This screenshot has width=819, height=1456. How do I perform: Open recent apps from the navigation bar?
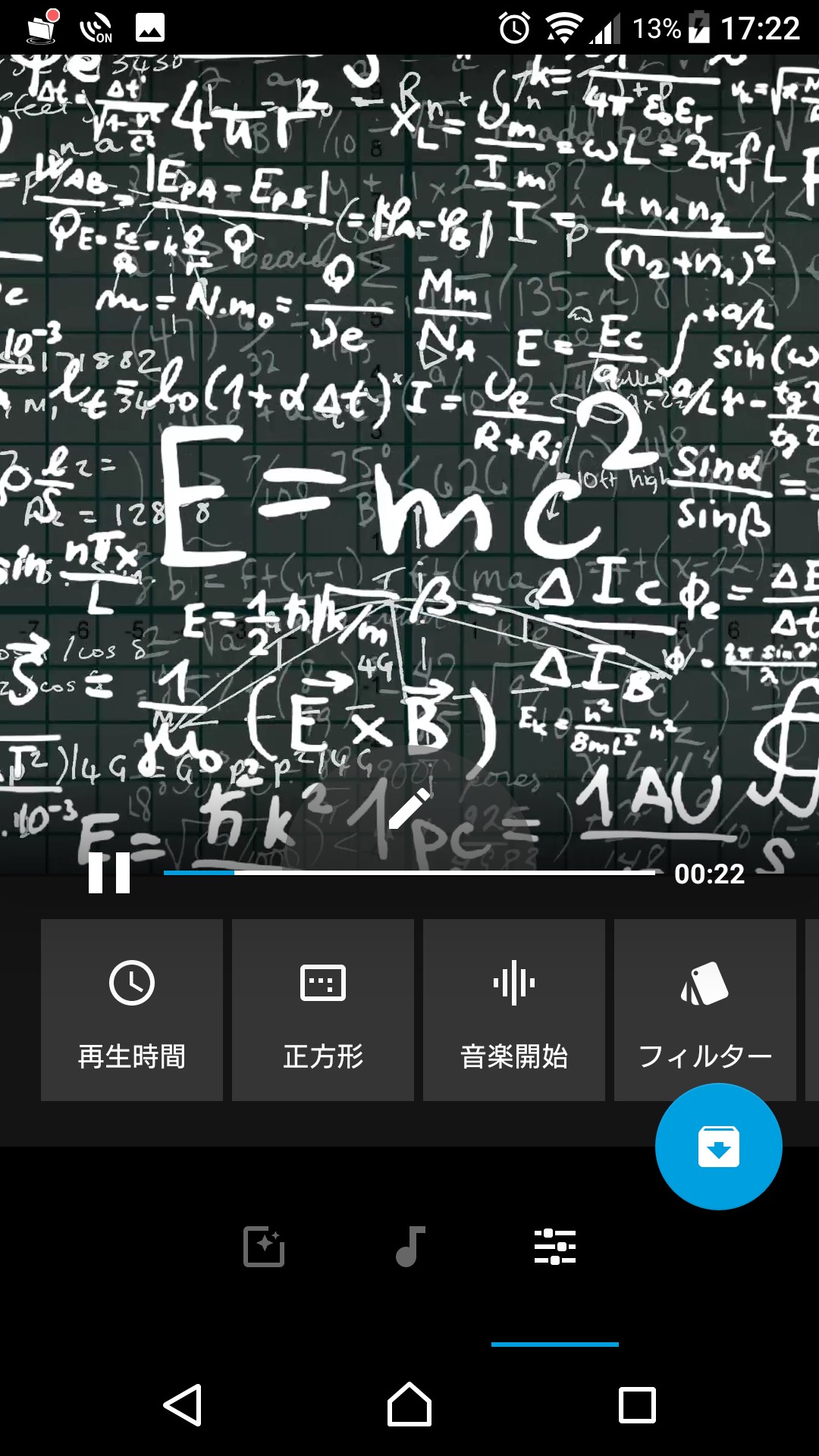point(637,1405)
